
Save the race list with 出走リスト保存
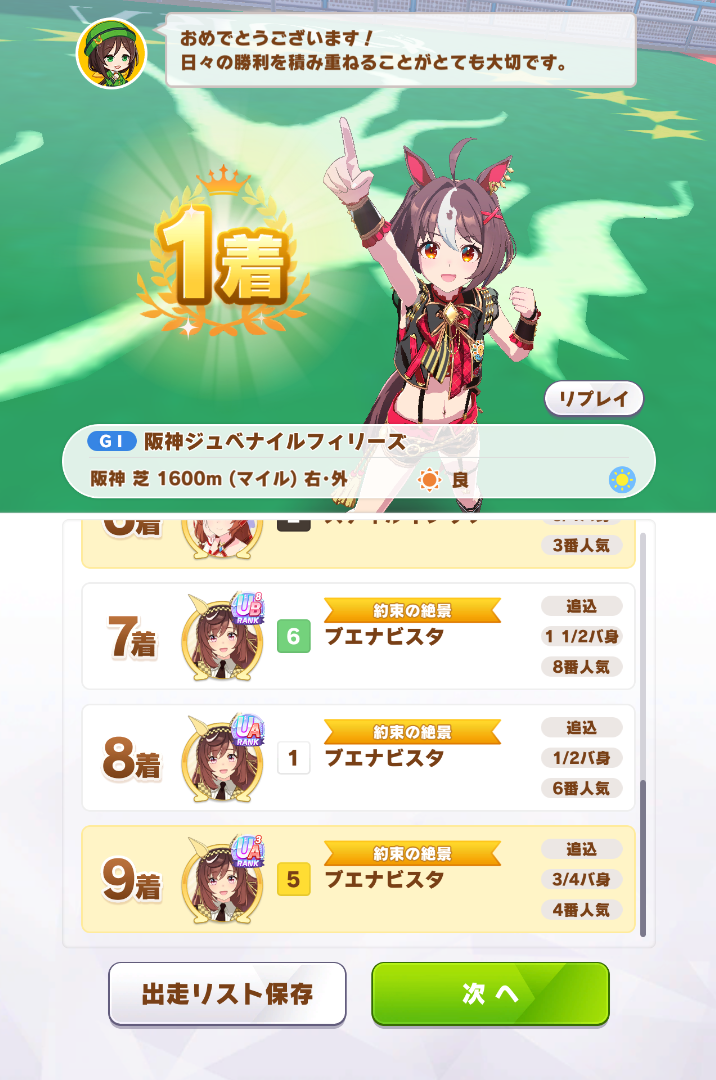point(227,993)
